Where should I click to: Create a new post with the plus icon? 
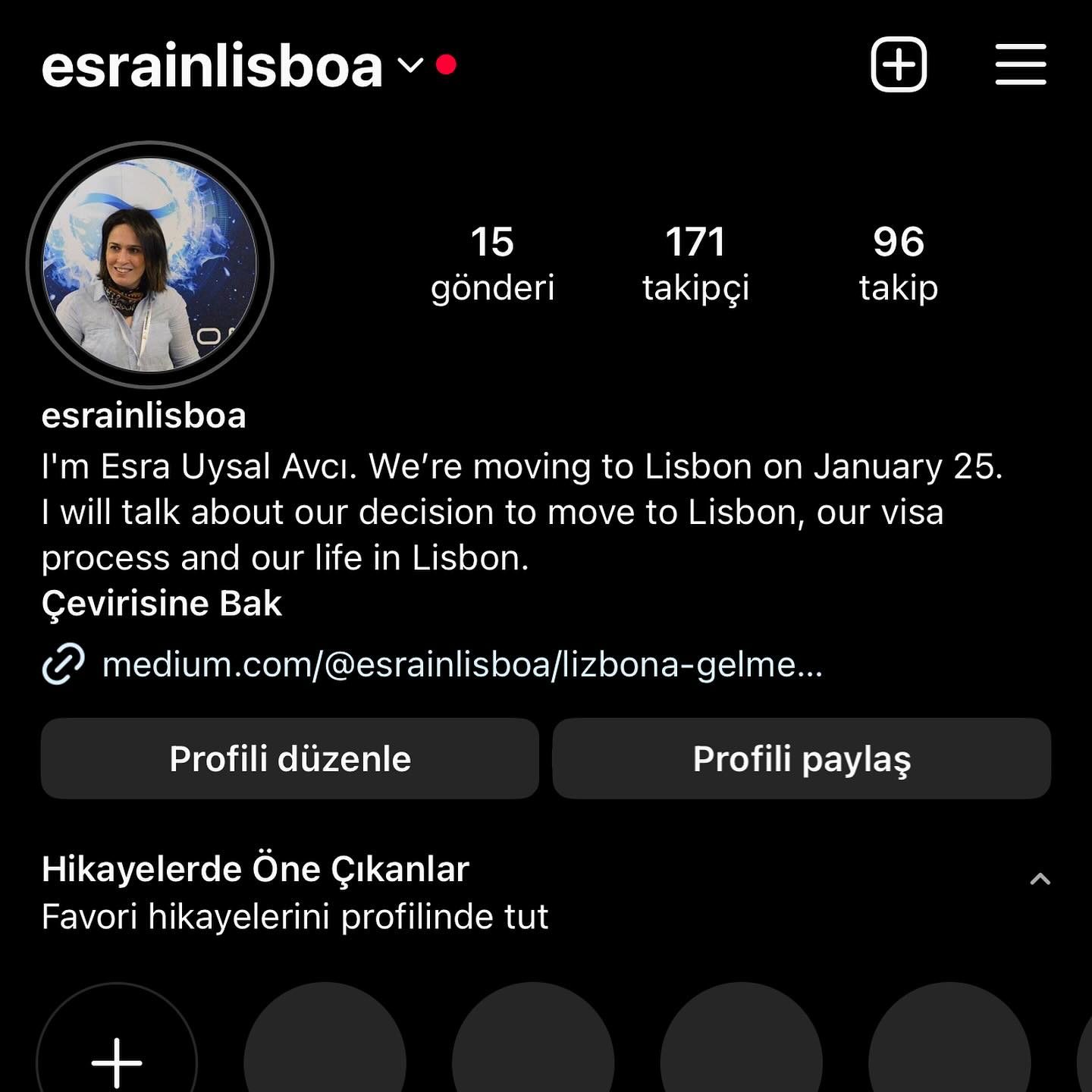899,64
